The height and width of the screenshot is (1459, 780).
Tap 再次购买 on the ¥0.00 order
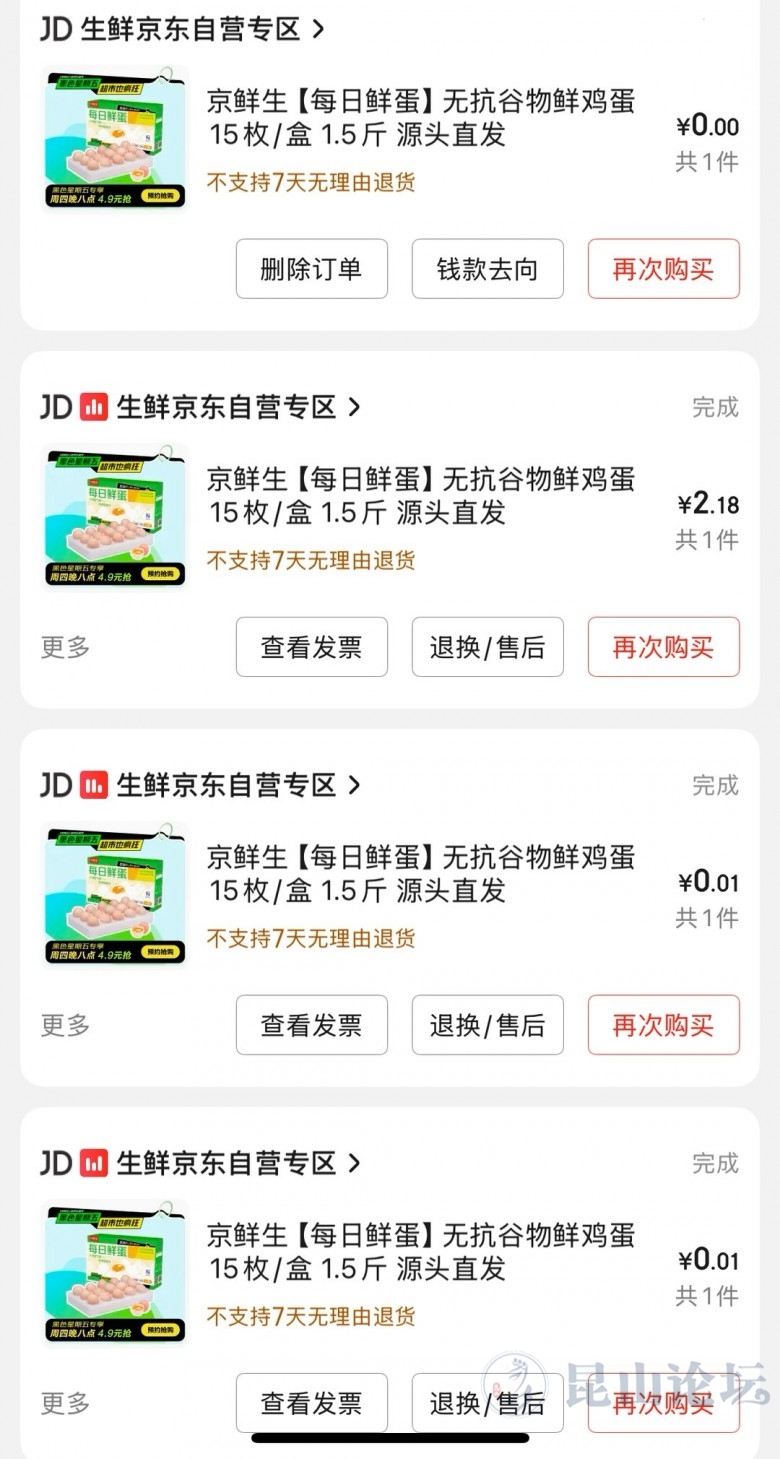click(x=663, y=269)
